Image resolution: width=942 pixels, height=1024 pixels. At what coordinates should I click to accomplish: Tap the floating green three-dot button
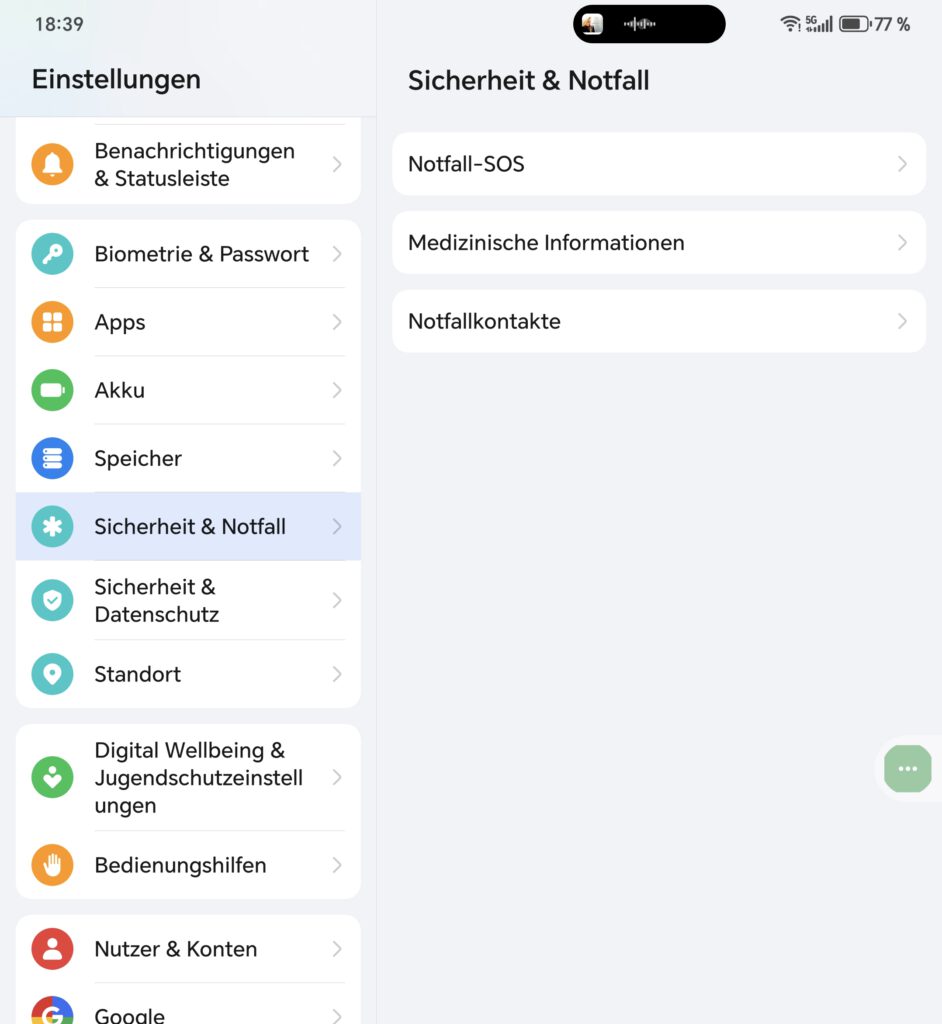[x=908, y=769]
